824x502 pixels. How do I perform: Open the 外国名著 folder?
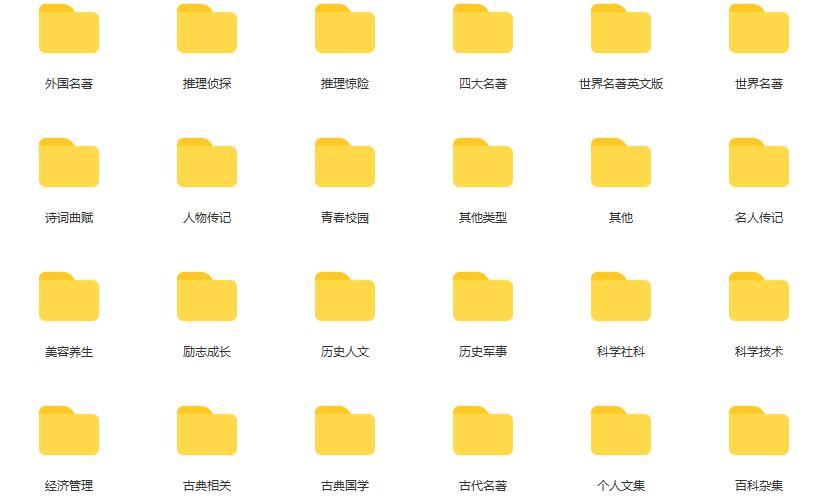coord(69,30)
